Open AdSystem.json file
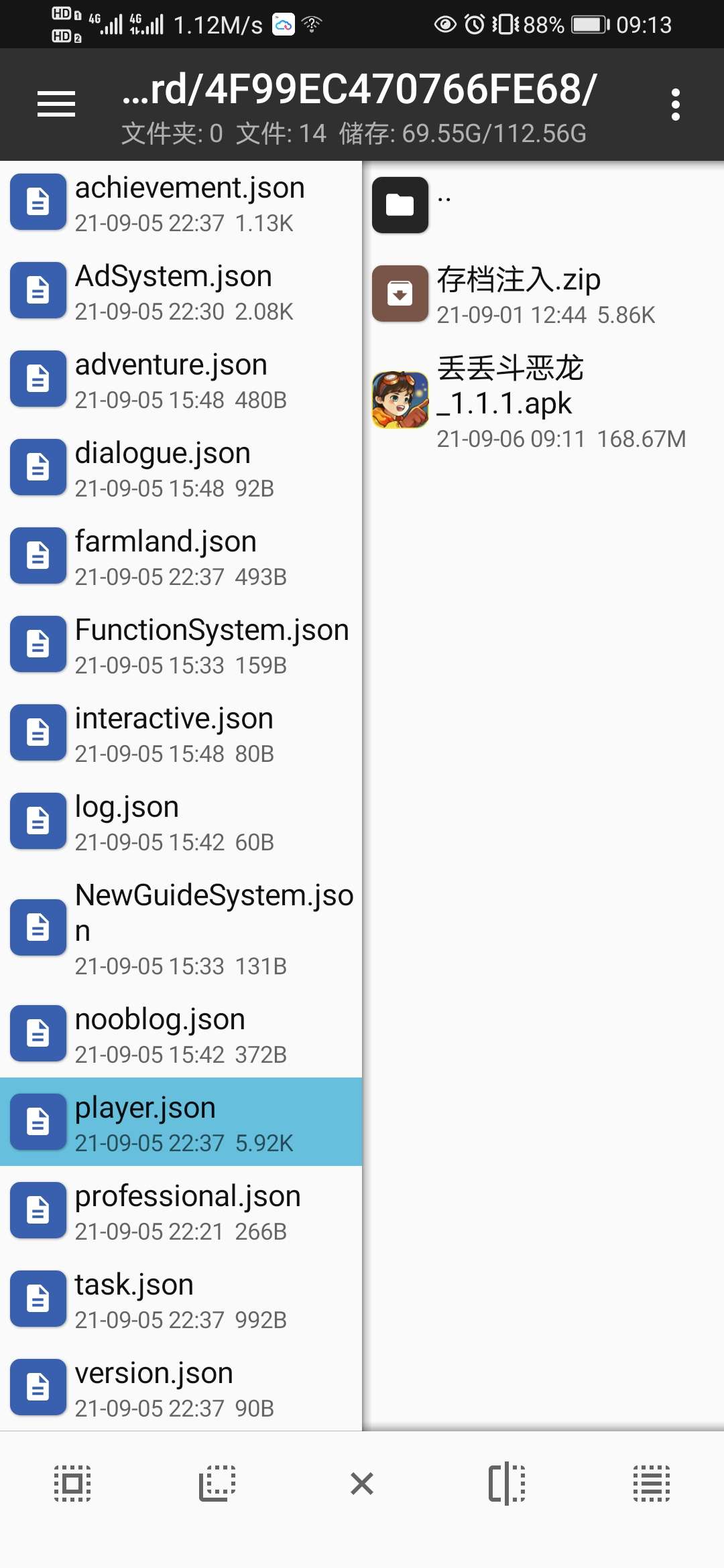This screenshot has height=1568, width=724. click(181, 292)
